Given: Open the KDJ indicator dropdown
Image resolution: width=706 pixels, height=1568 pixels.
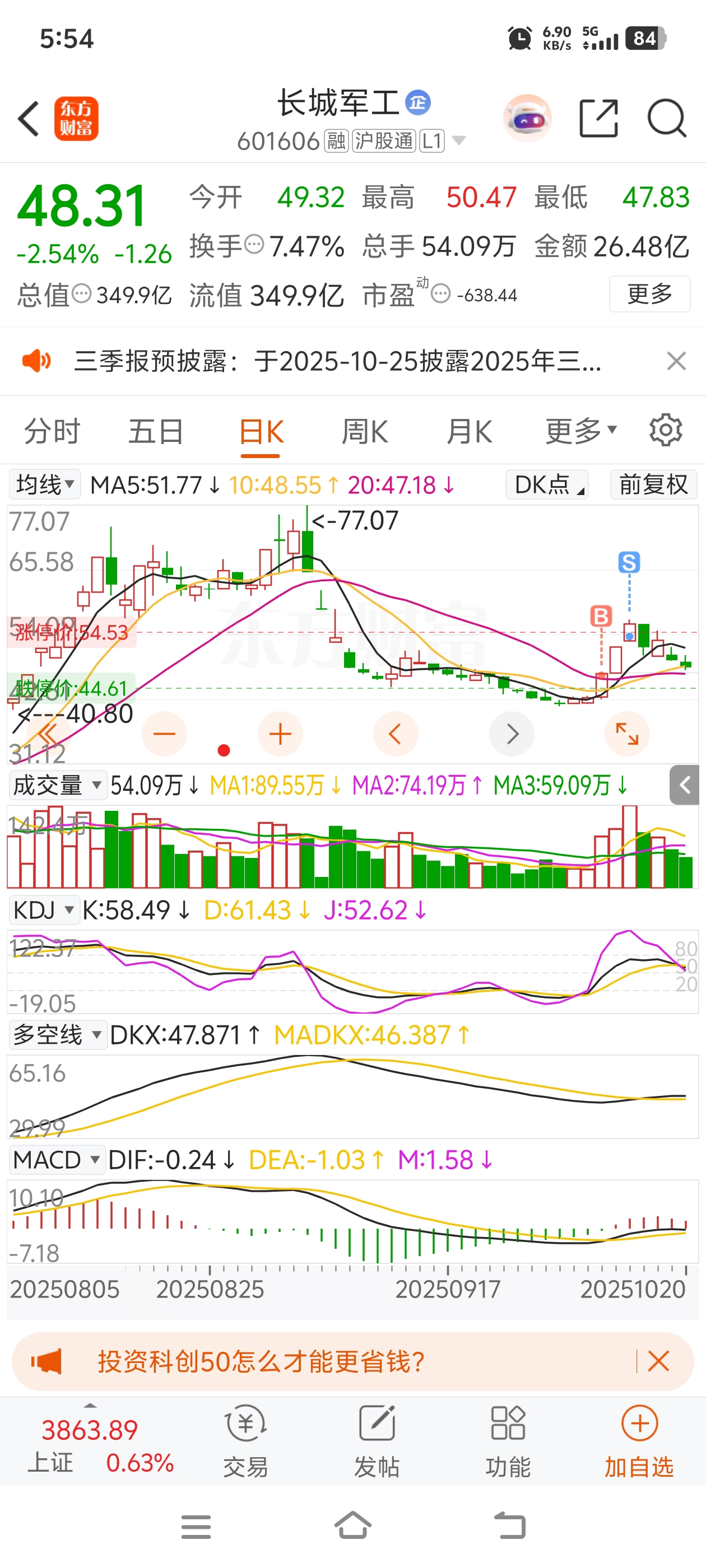Looking at the screenshot, I should tap(44, 911).
